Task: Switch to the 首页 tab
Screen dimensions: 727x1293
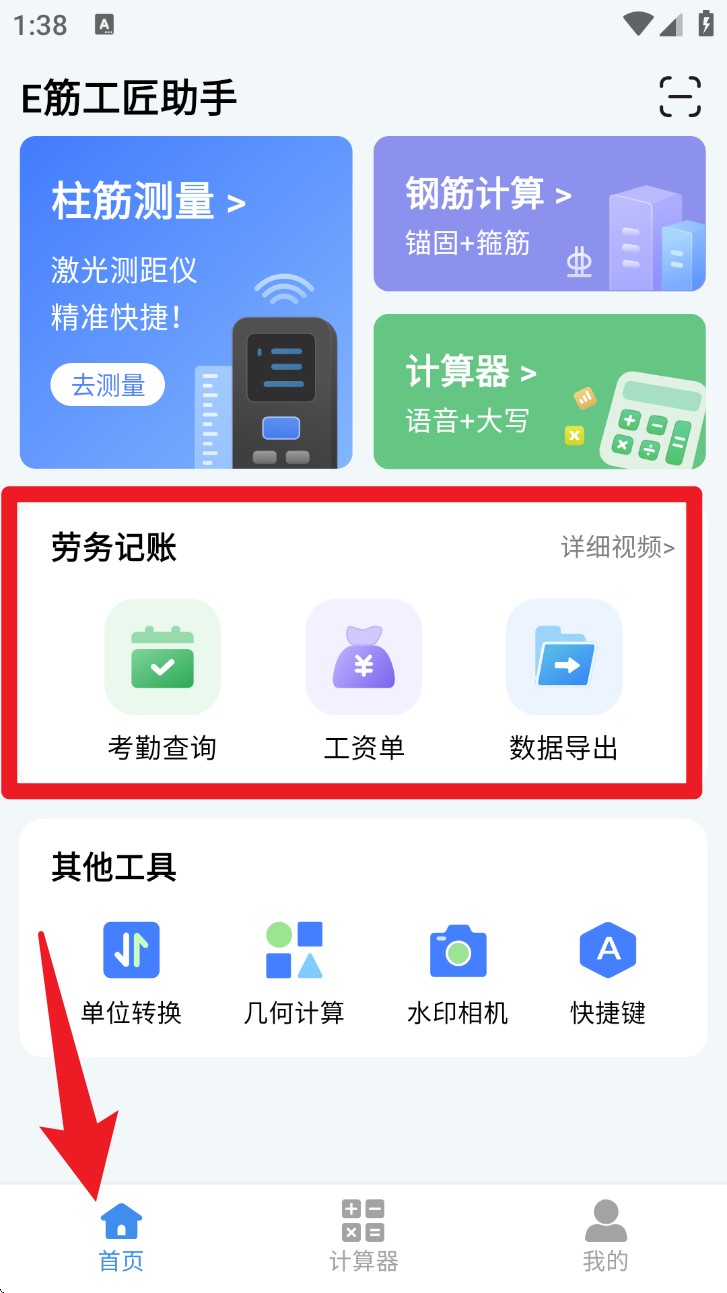Action: point(121,1236)
